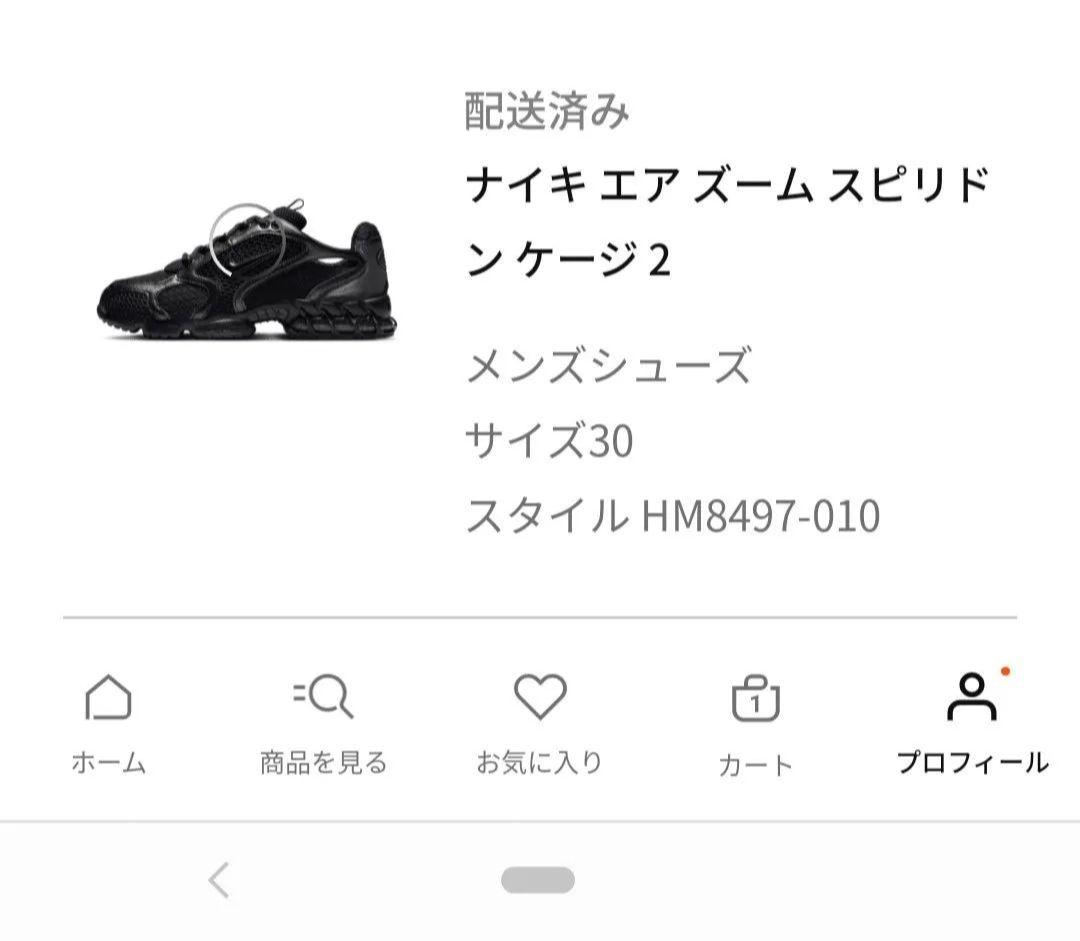Viewport: 1080px width, 941px height.
Task: Open the delivered Nike Air Zoom Spiridon order
Action: coord(726,222)
